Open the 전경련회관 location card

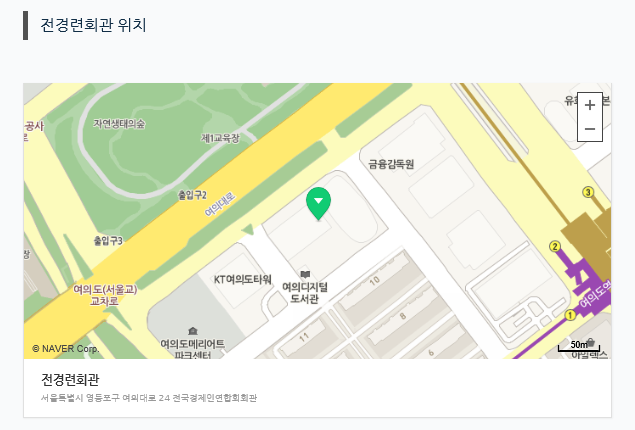click(x=71, y=379)
